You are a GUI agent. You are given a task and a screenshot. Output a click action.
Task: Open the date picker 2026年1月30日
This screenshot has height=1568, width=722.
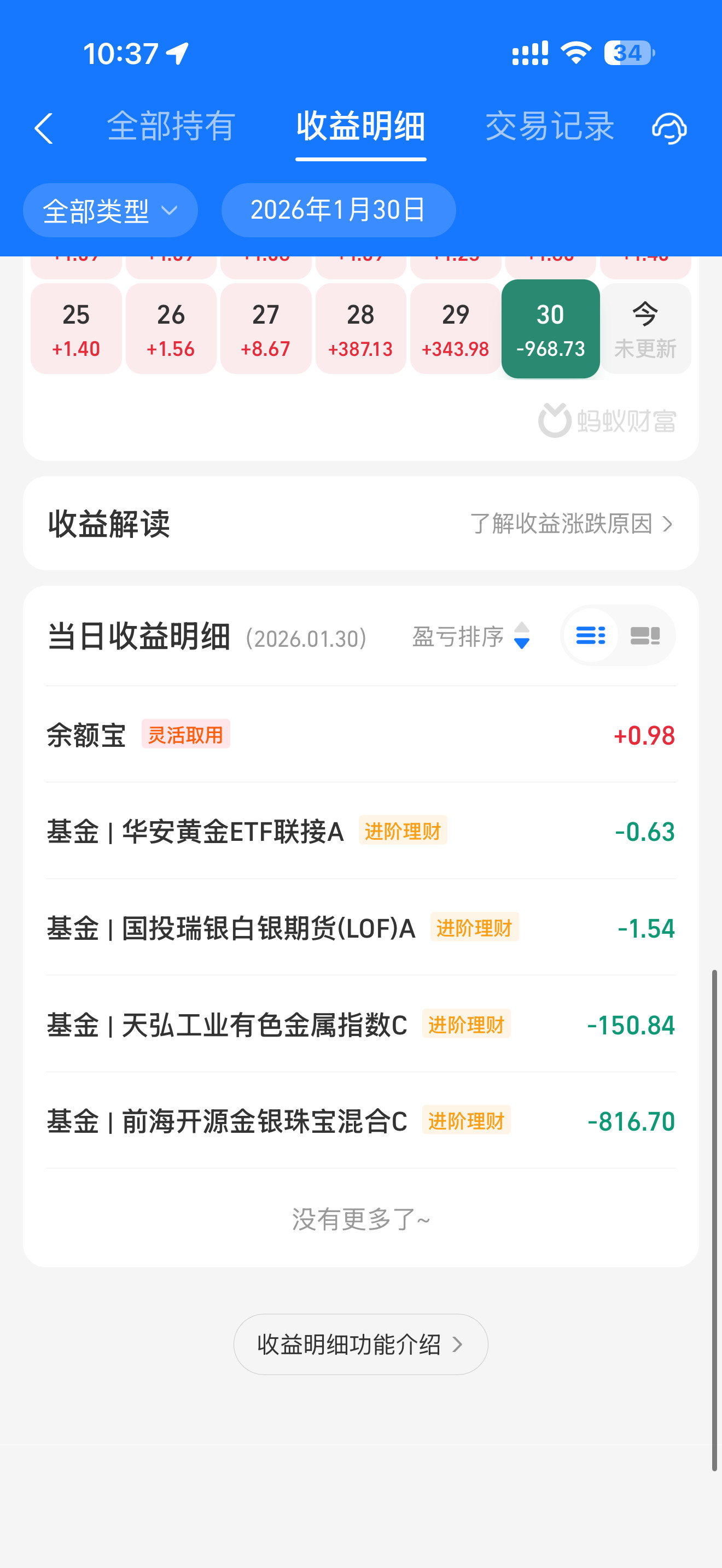[x=339, y=210]
